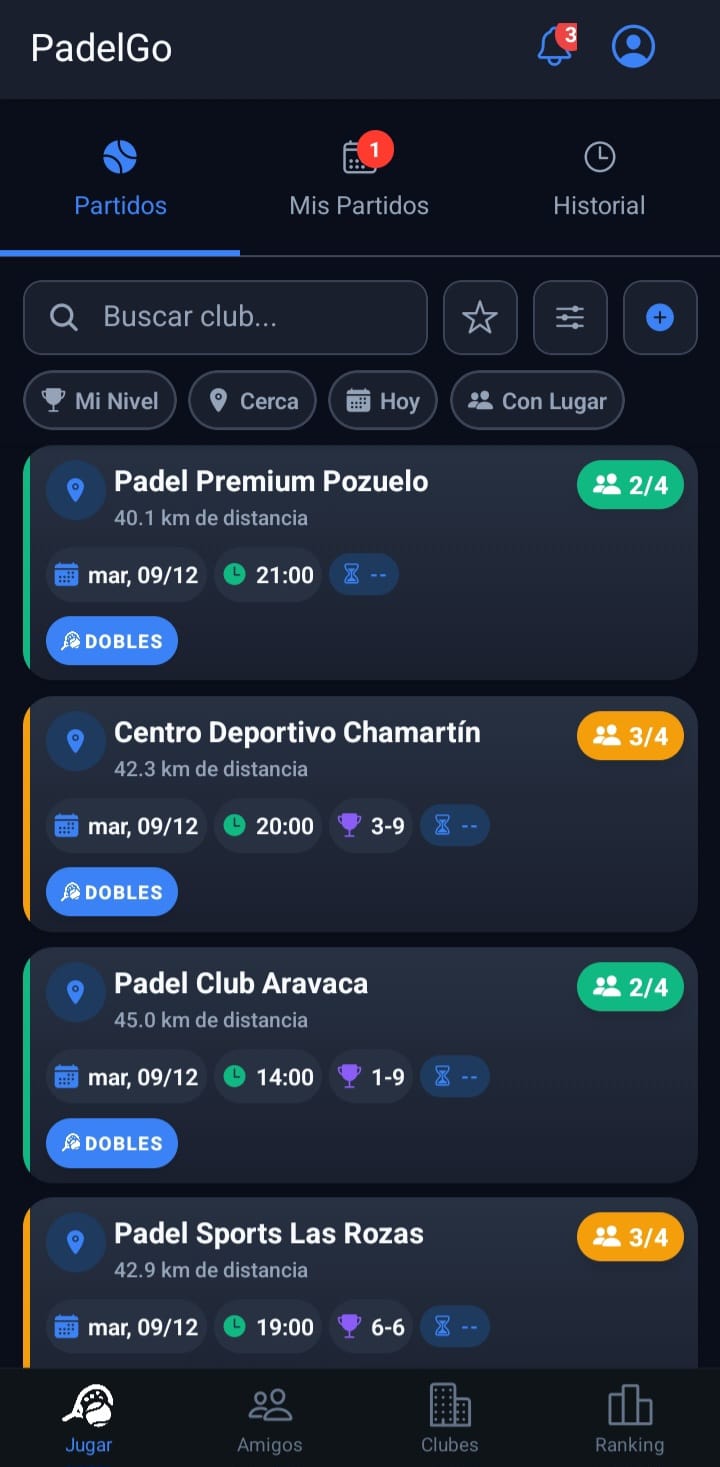Viewport: 720px width, 1467px height.
Task: Tap the blue plus to create a match
Action: tap(660, 317)
